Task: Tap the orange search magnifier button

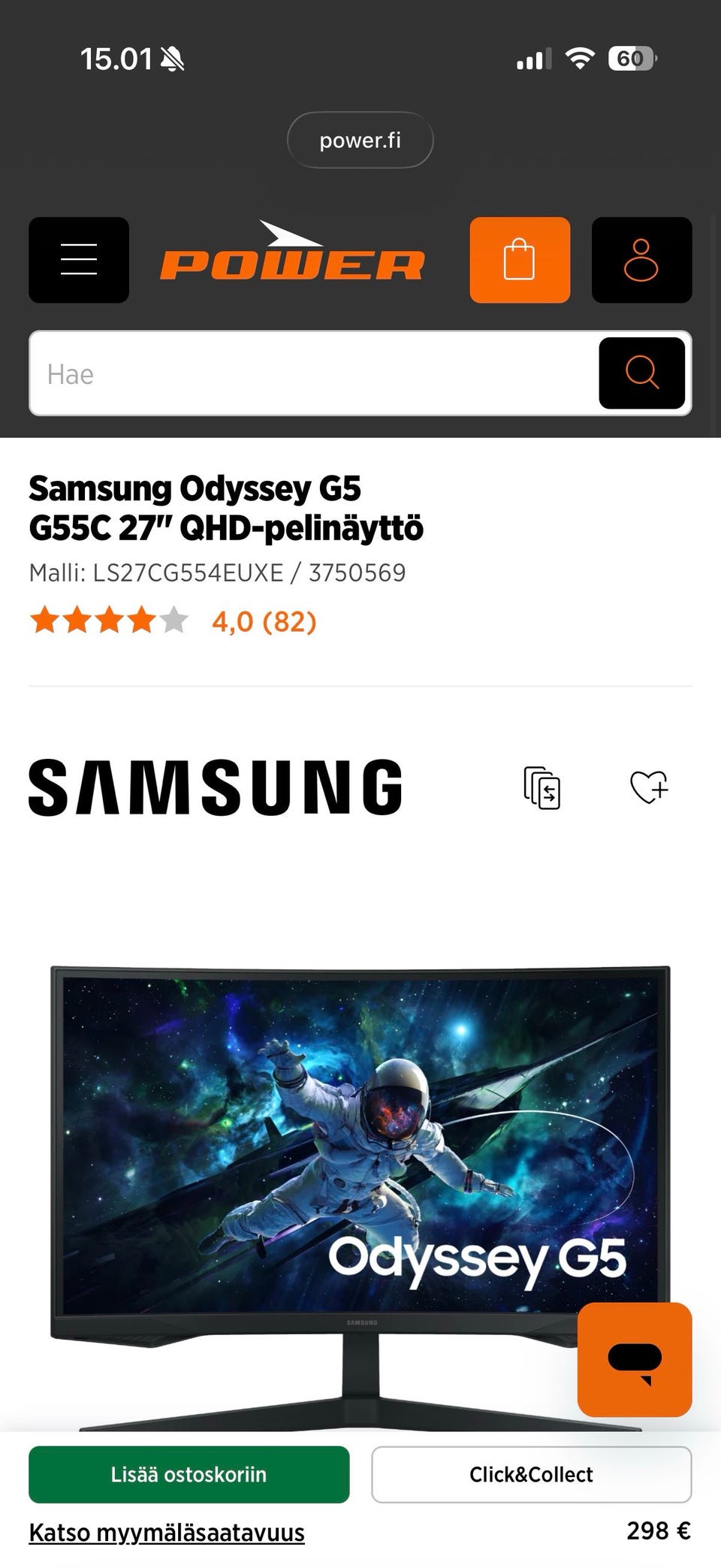Action: click(x=641, y=373)
